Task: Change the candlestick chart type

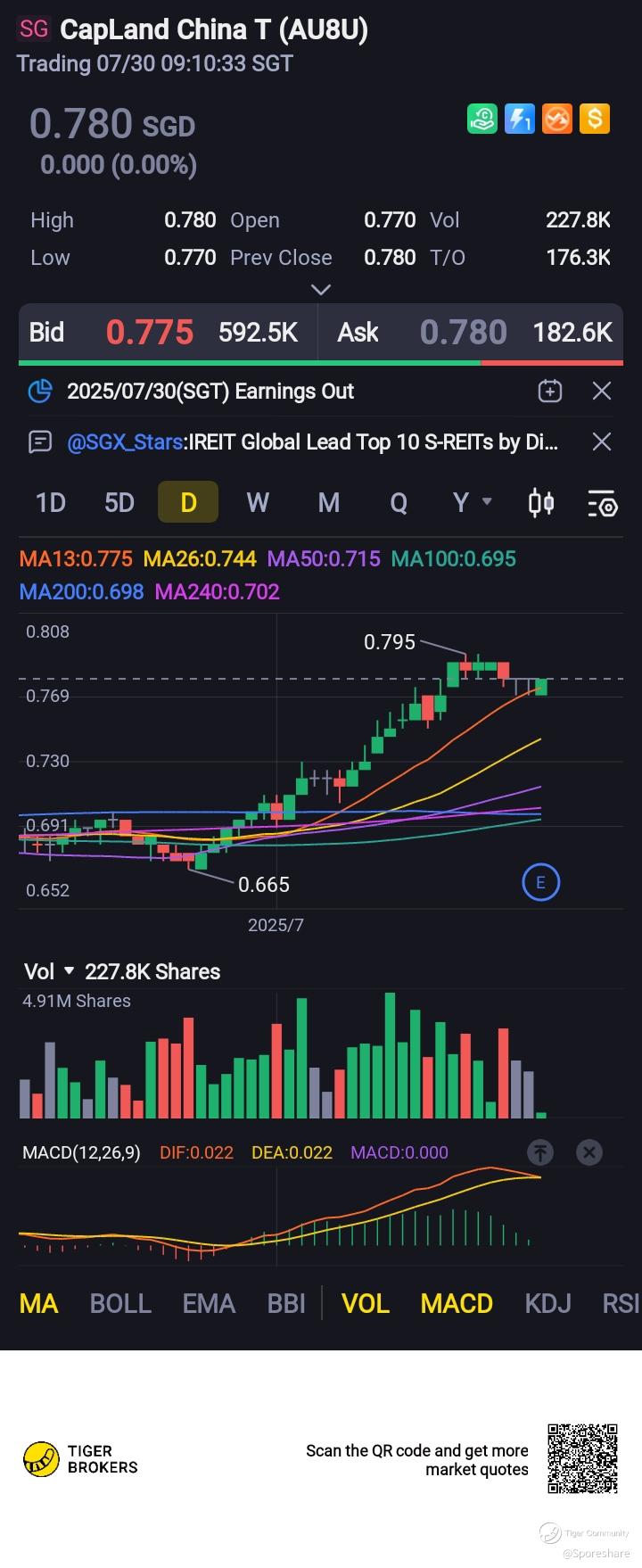Action: click(541, 503)
